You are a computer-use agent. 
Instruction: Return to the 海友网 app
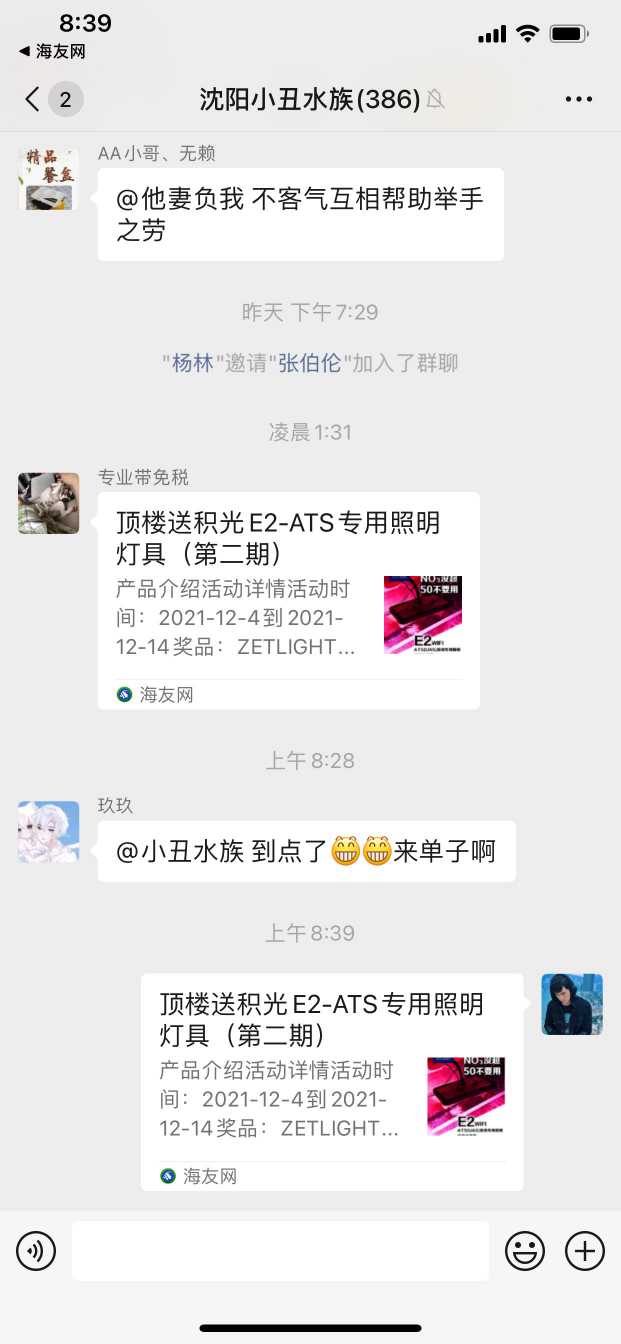(x=52, y=52)
